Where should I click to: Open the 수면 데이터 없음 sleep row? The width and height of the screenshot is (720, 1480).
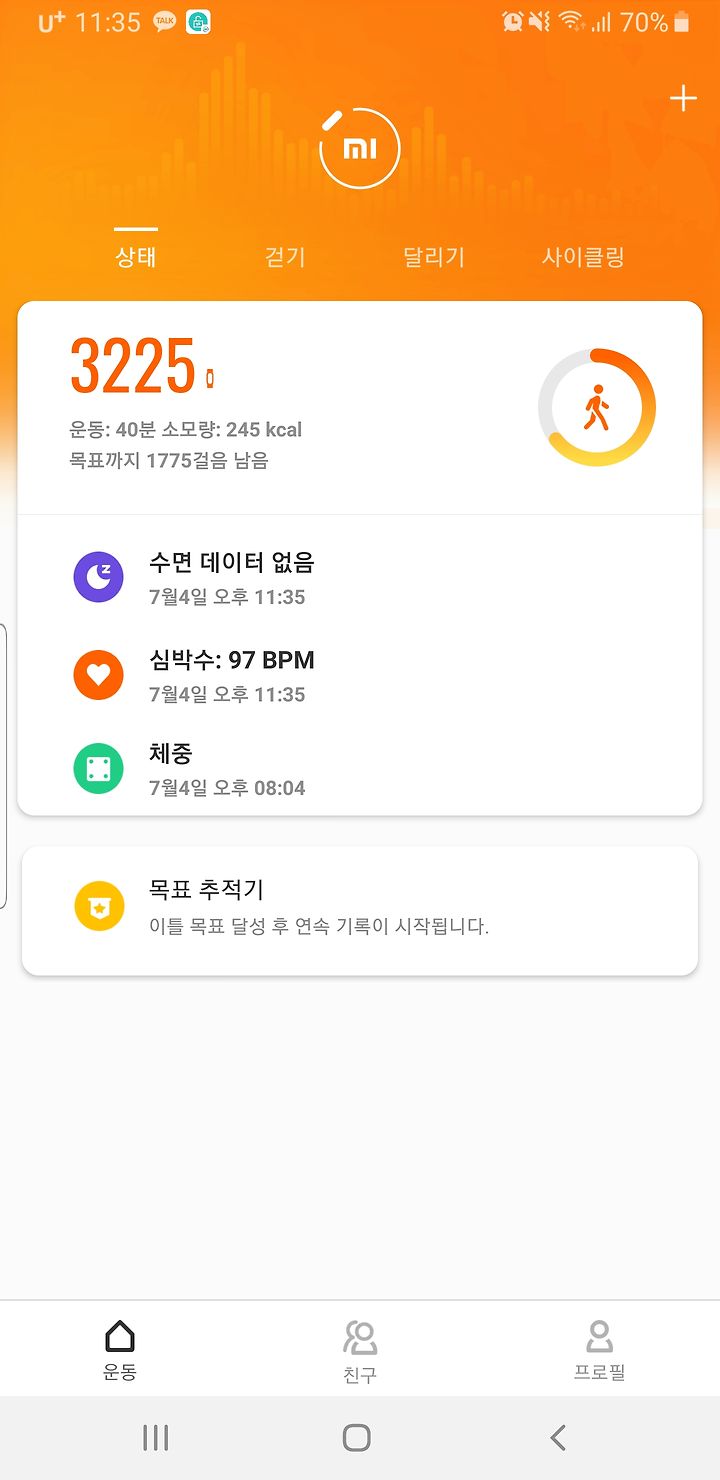360,577
